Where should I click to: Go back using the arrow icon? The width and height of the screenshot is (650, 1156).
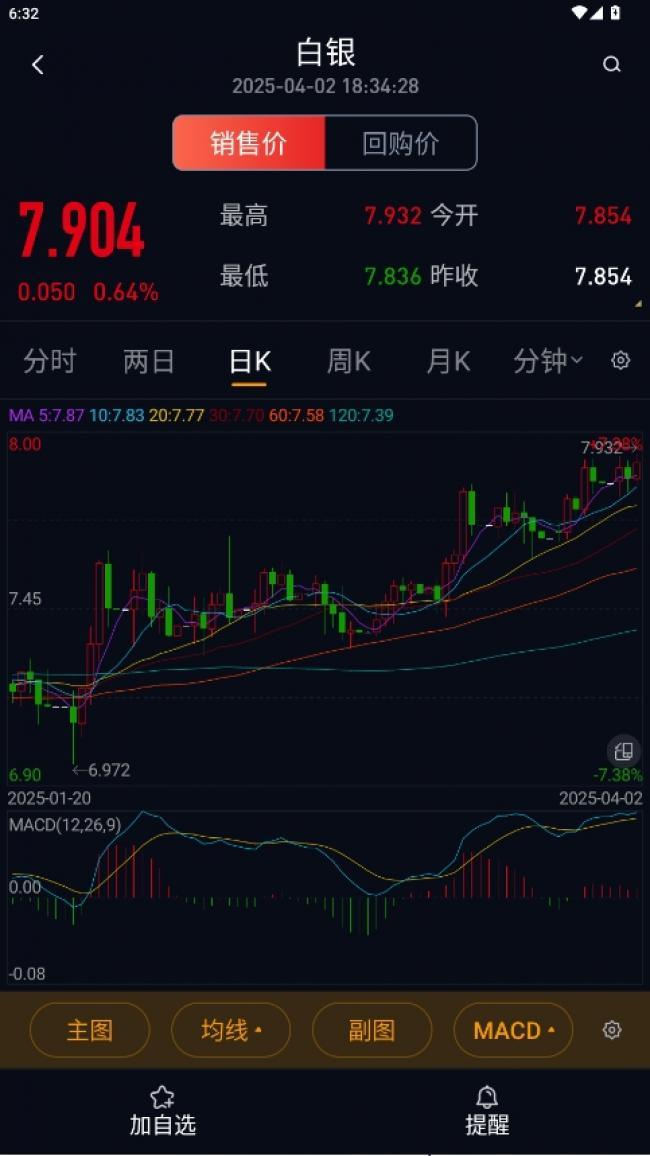[x=38, y=65]
